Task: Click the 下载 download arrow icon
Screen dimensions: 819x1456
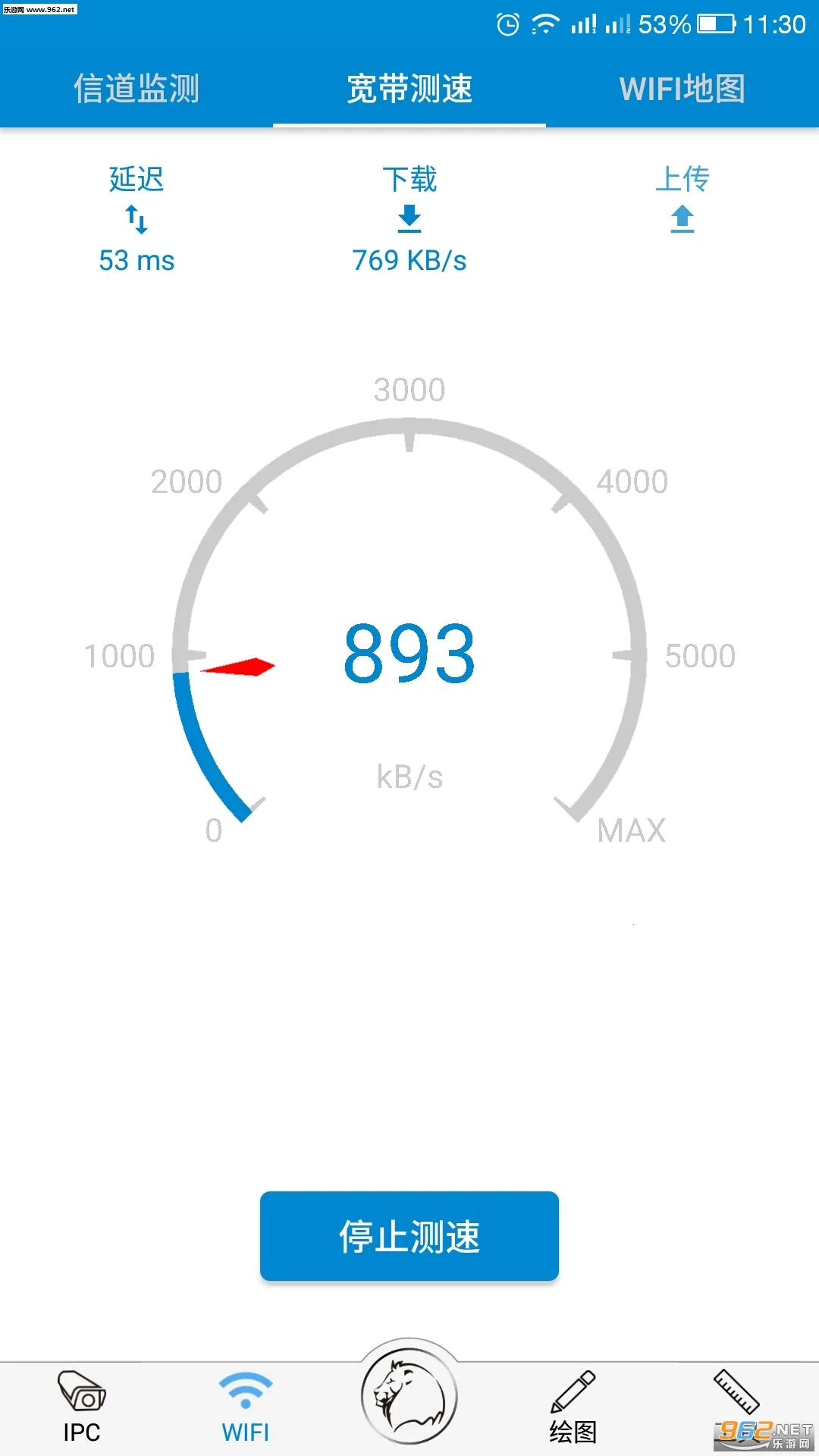Action: 409,219
